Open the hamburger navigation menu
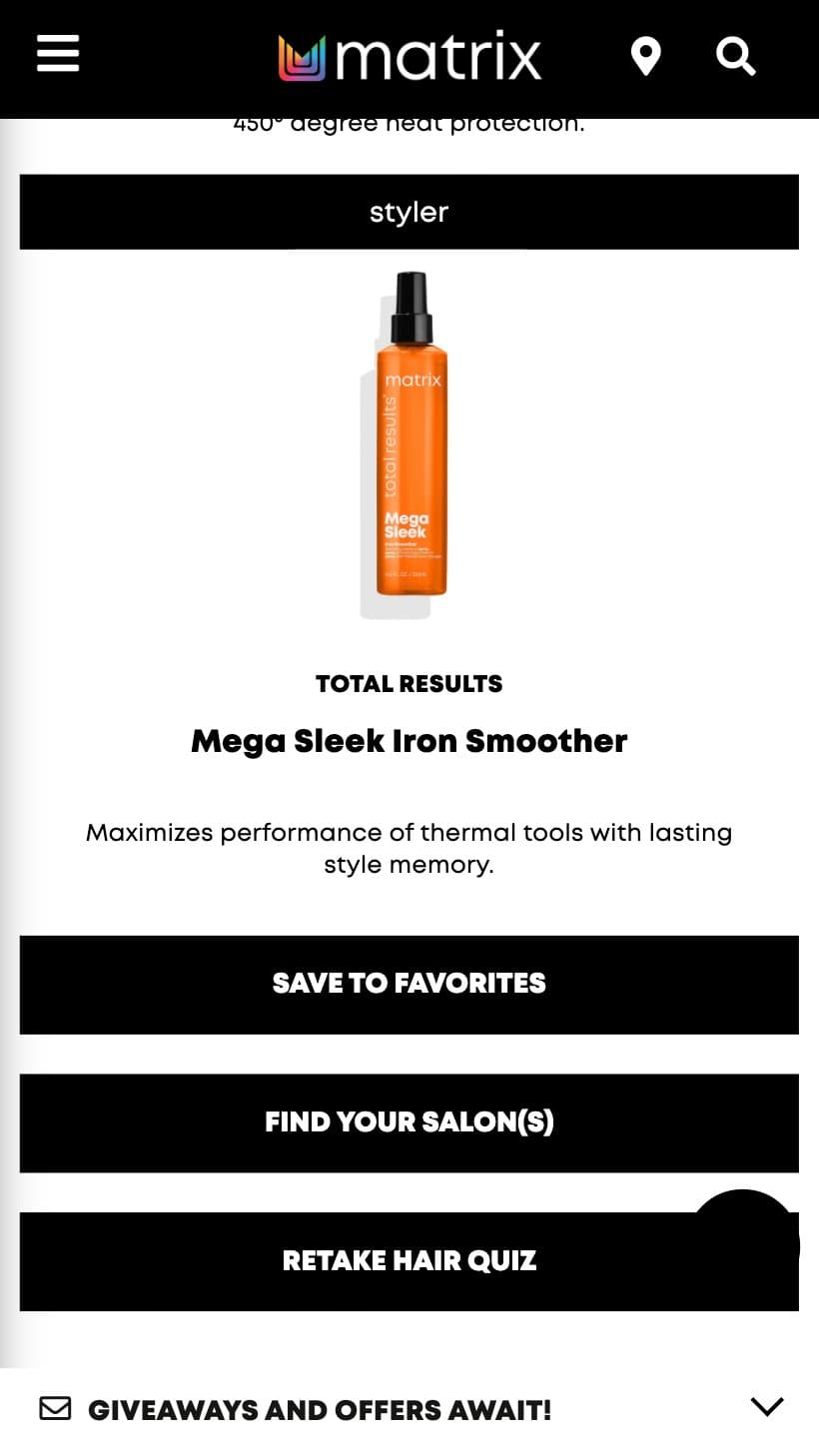Image resolution: width=819 pixels, height=1456 pixels. (x=58, y=54)
